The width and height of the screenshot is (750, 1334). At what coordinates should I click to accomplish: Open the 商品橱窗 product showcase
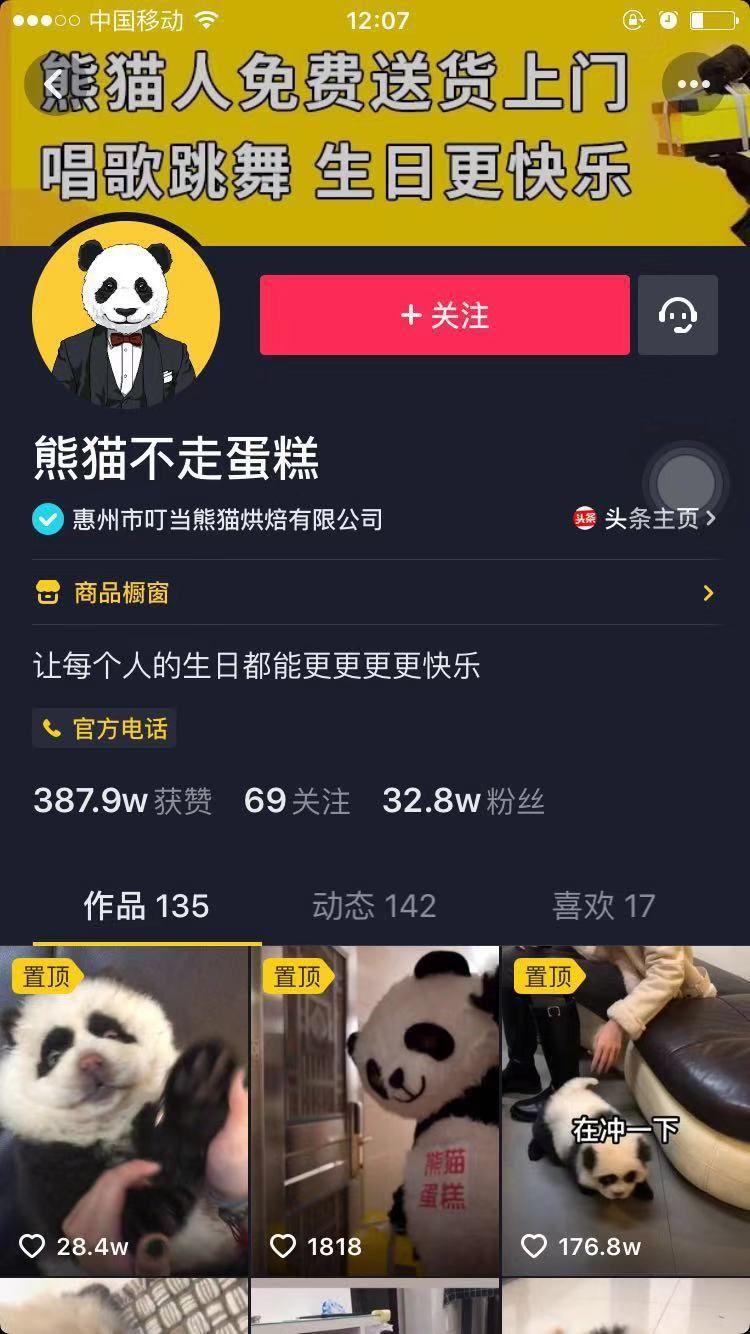pos(375,593)
